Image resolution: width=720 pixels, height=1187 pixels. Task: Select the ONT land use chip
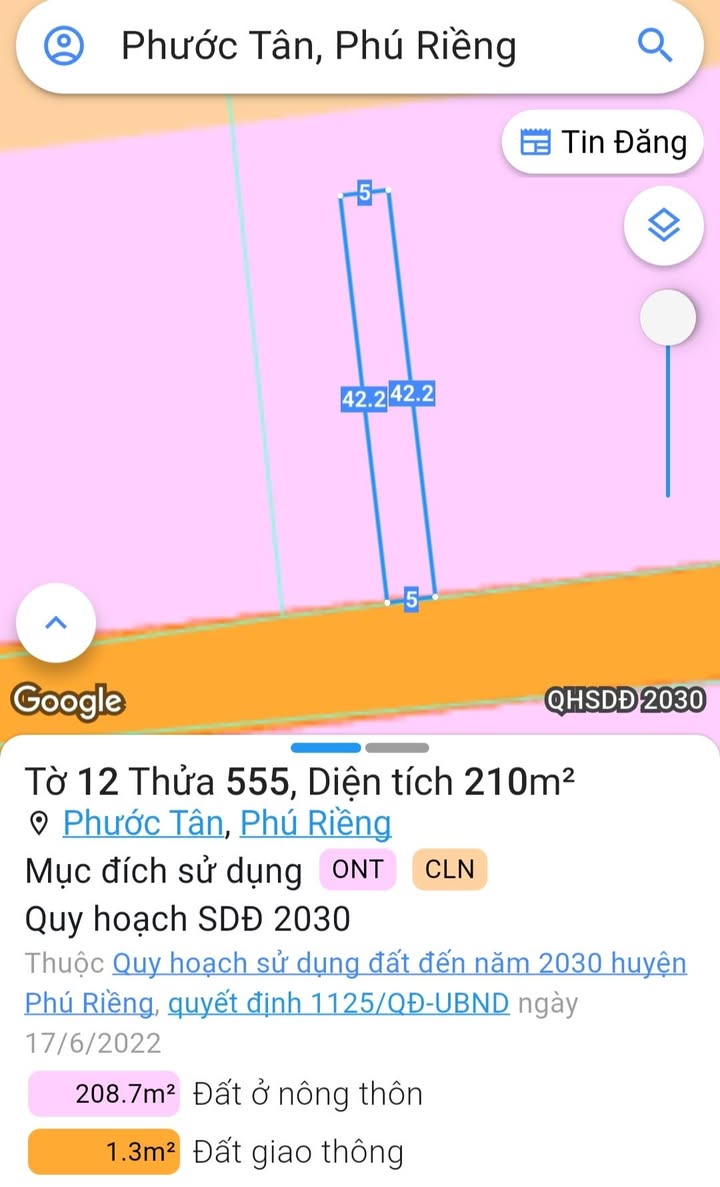pos(357,869)
